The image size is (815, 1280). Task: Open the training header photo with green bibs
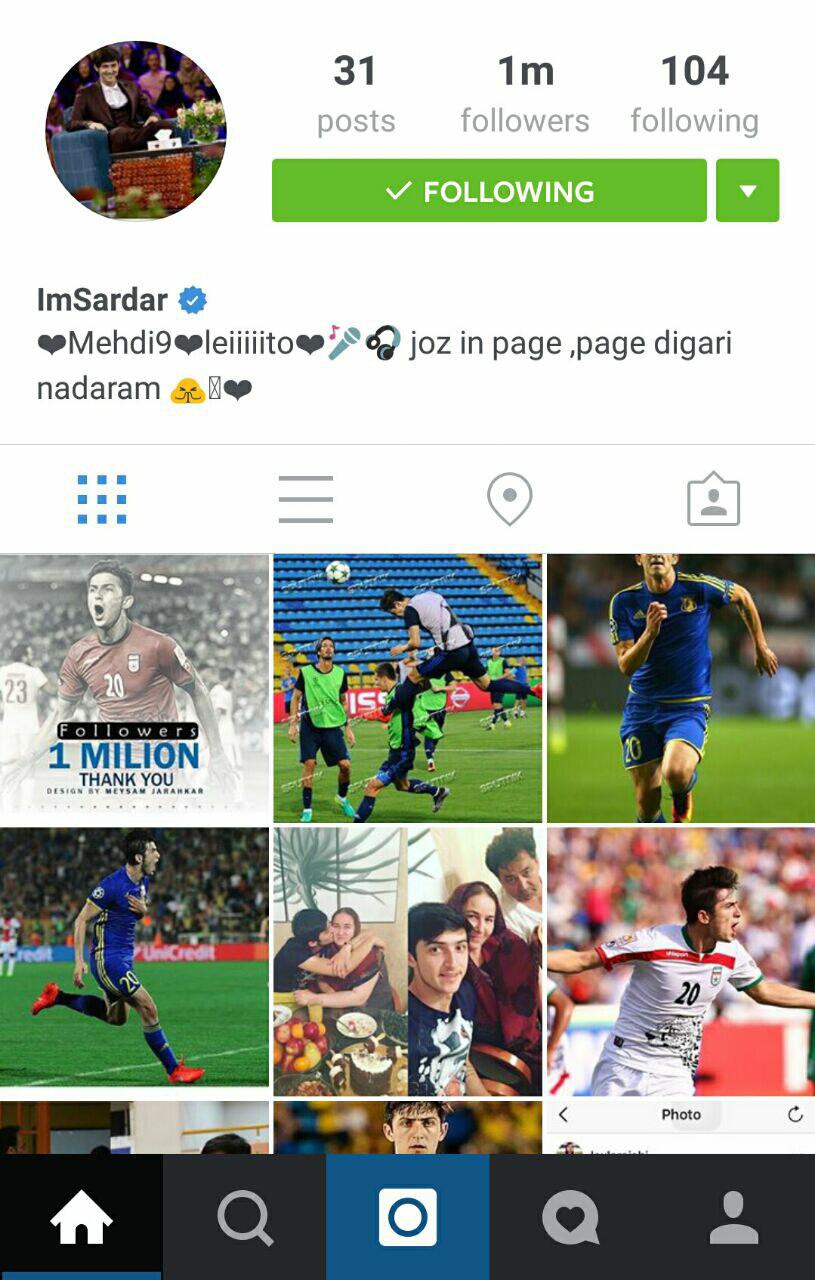point(408,688)
